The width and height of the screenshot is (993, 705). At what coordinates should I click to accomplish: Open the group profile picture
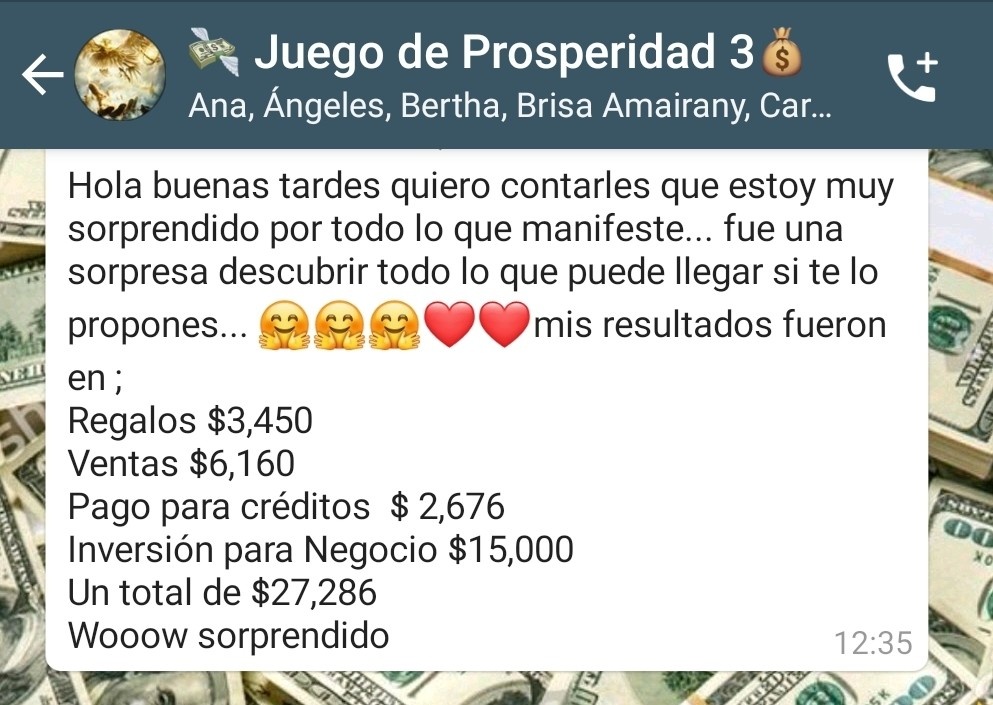(120, 75)
